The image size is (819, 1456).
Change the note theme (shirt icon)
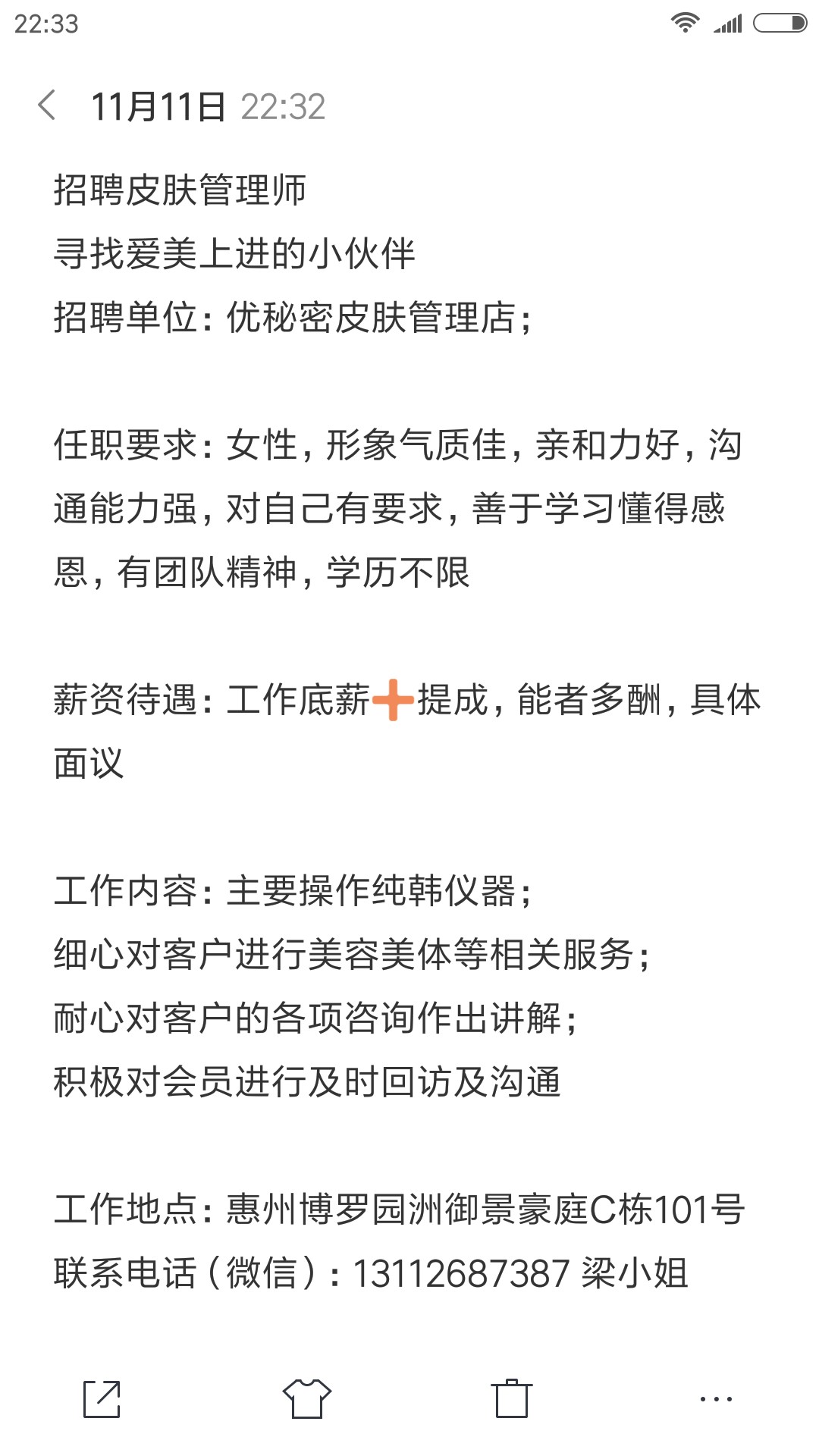pos(307,1398)
